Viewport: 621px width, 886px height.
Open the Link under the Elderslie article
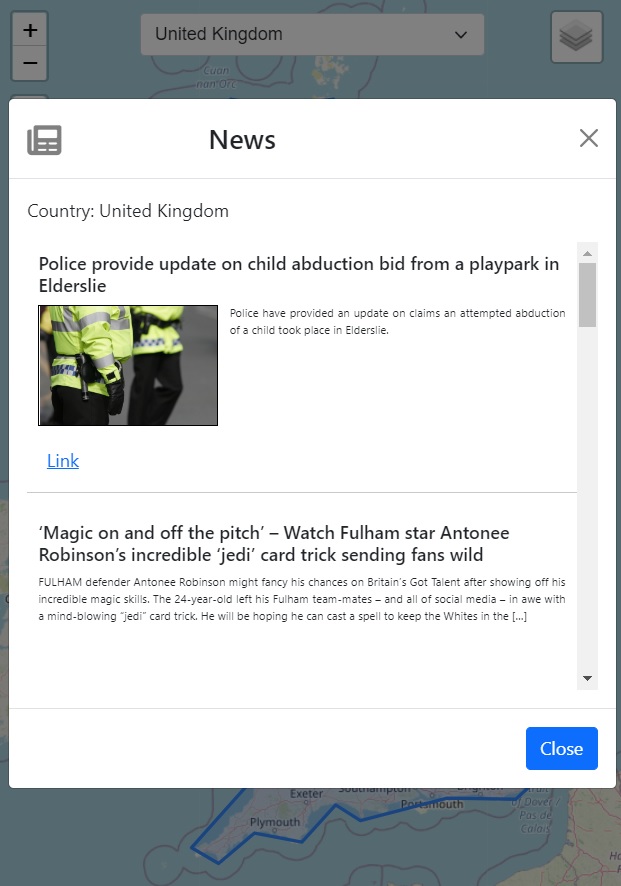tap(63, 460)
